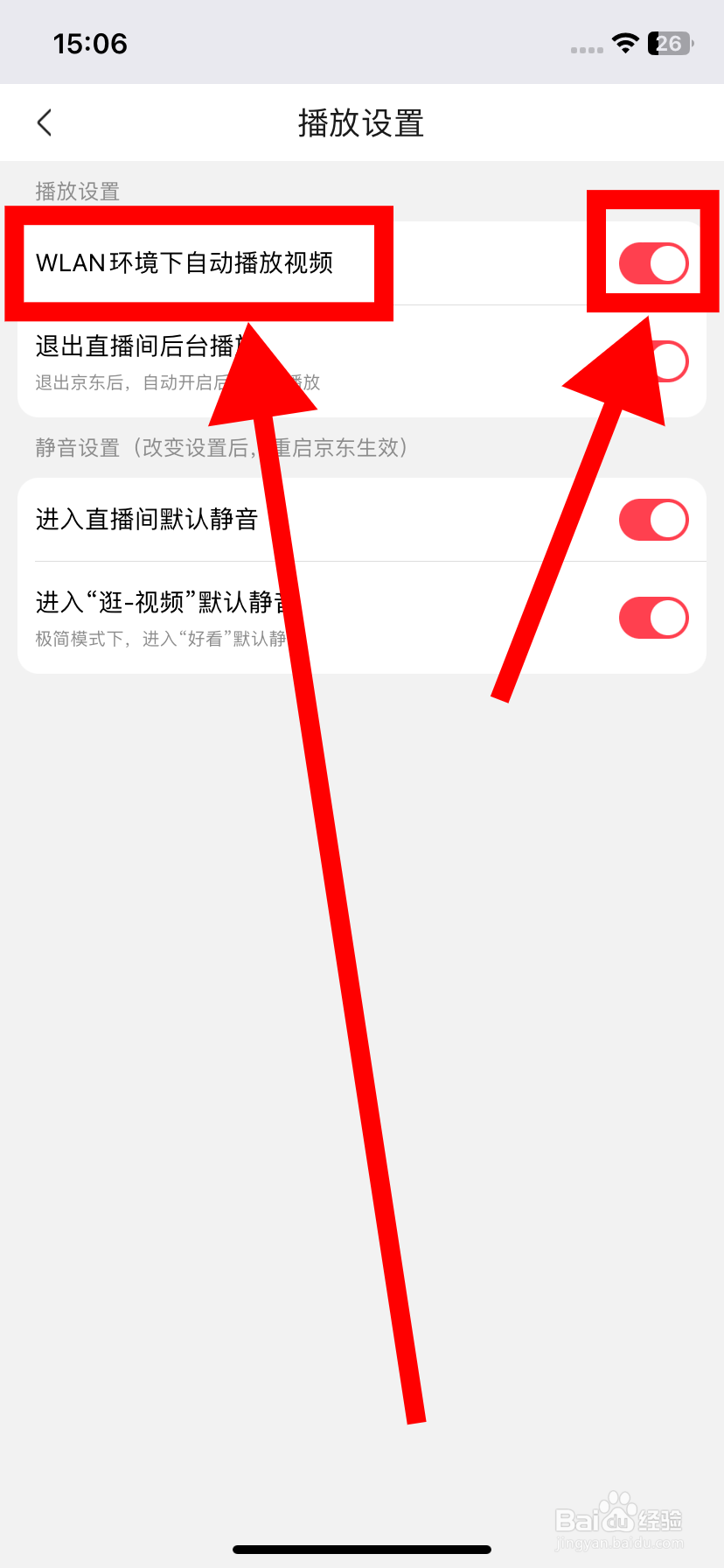
Task: Enable 退出直播间后台播放
Action: tap(673, 361)
